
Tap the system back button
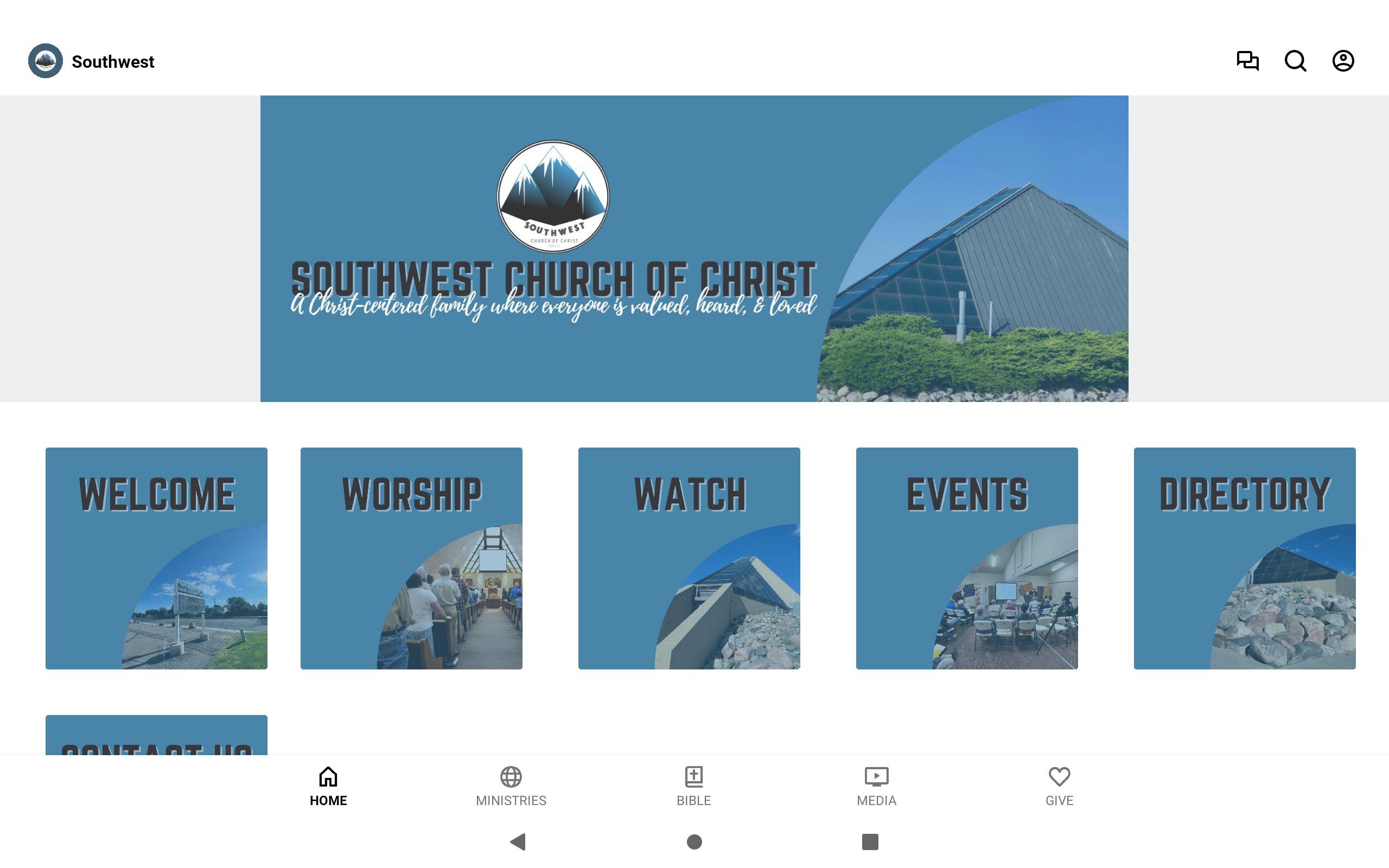click(518, 841)
